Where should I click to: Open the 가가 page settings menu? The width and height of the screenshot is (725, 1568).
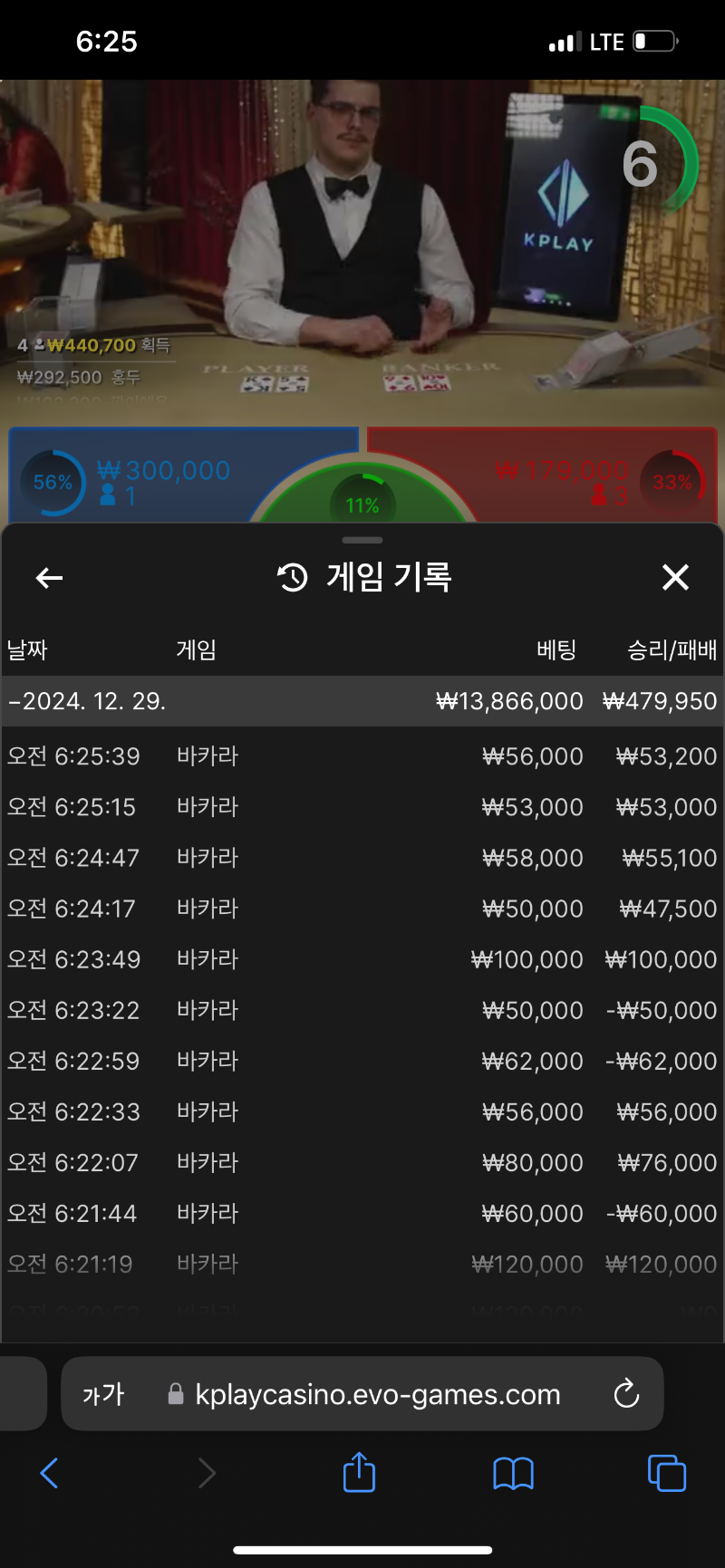(103, 1394)
